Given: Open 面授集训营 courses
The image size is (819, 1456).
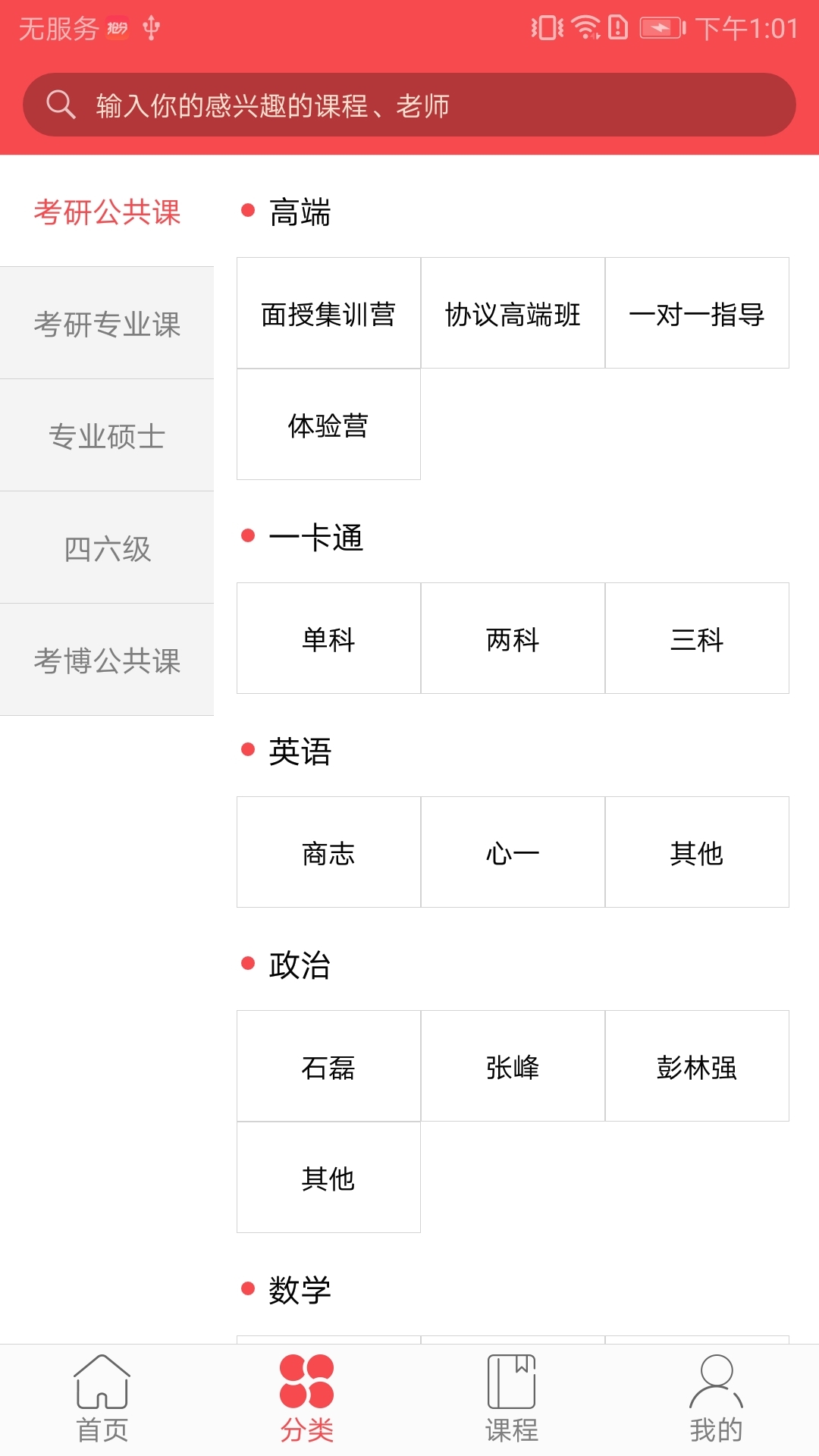Looking at the screenshot, I should pyautogui.click(x=328, y=313).
